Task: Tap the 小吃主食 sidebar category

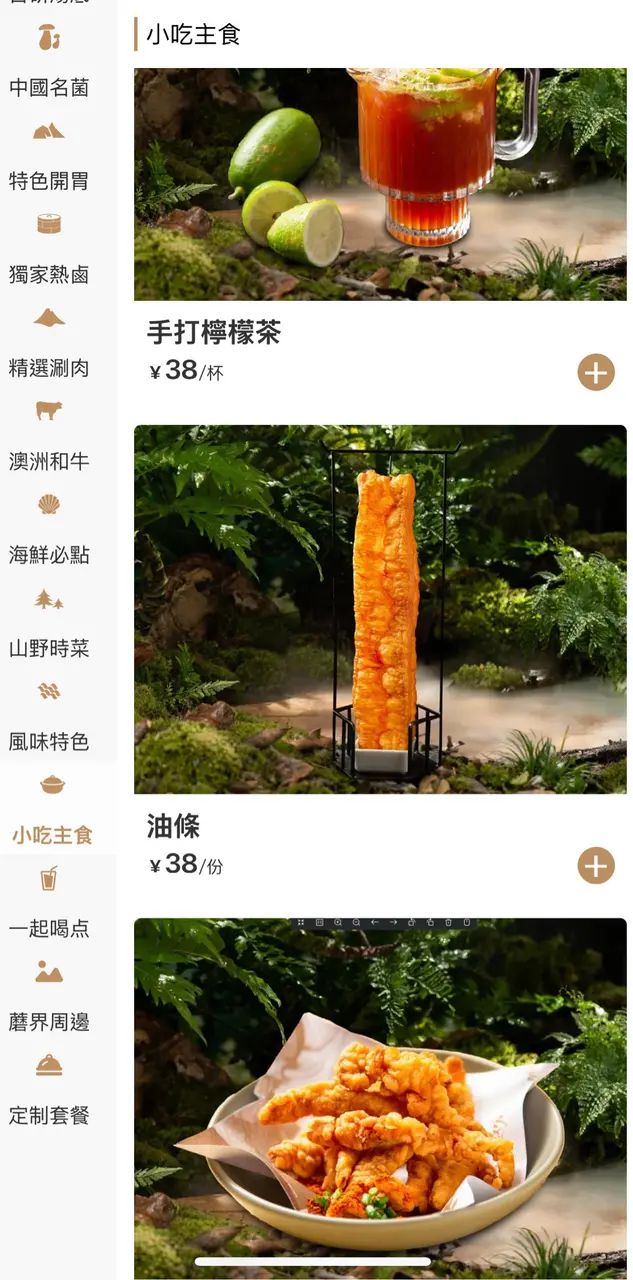Action: pos(52,835)
